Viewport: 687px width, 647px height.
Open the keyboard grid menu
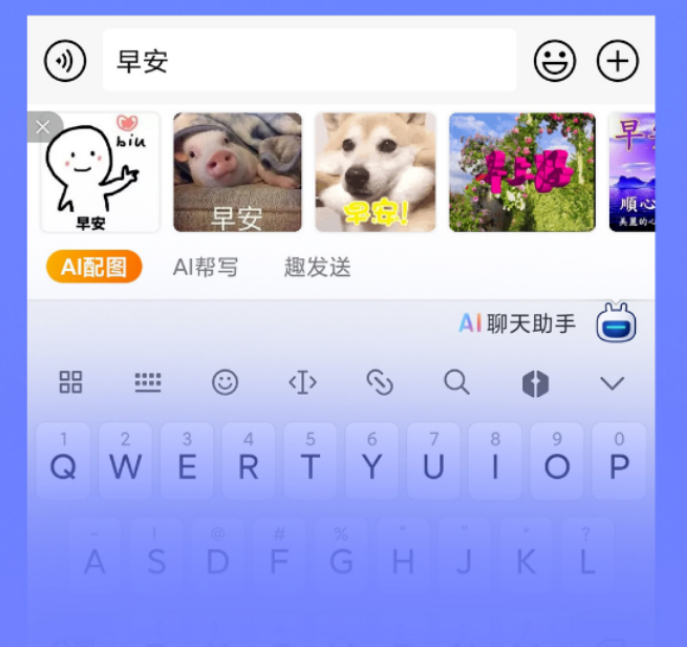tap(71, 382)
